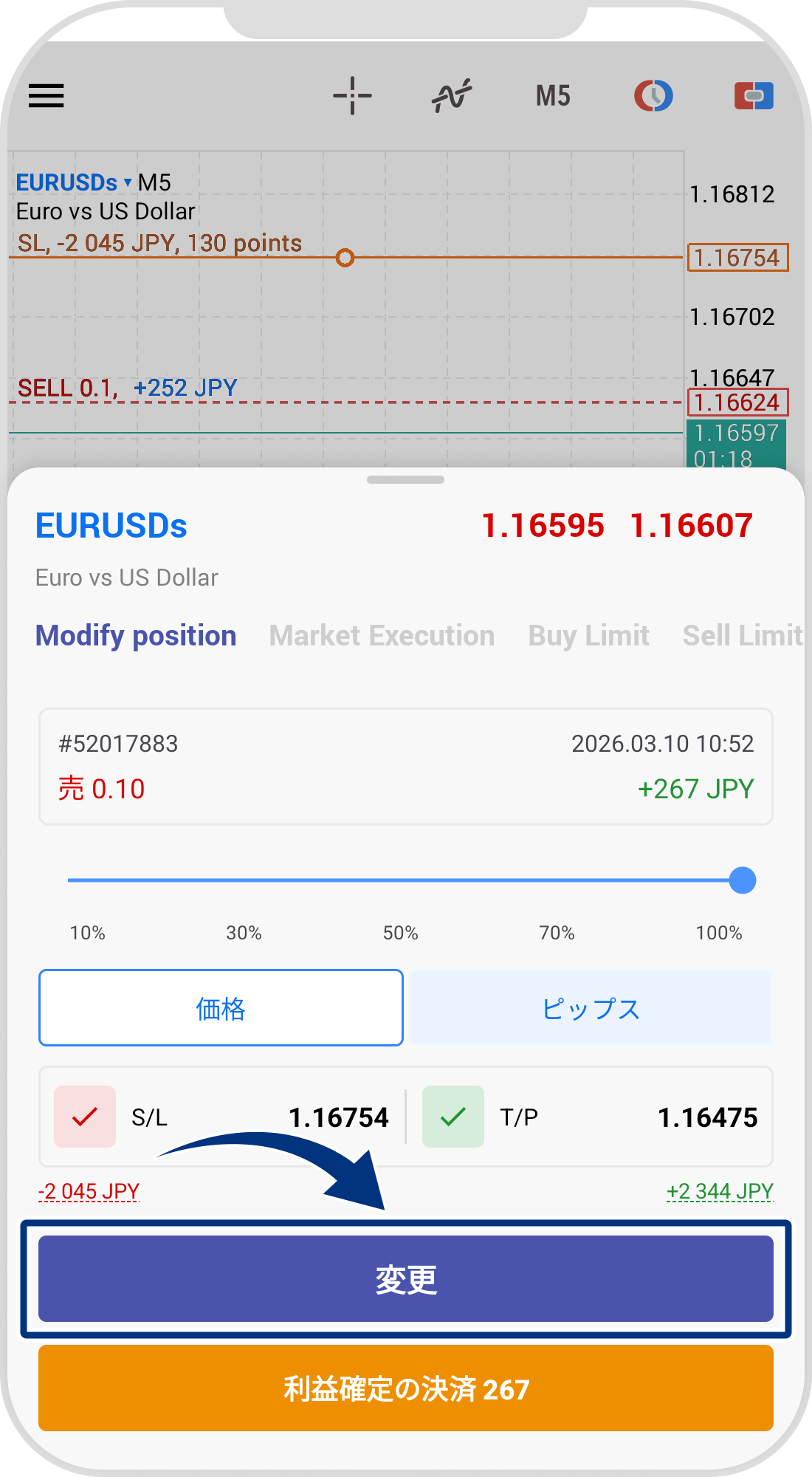812x1477 pixels.
Task: Uncheck the T/P checkbox
Action: 453,1117
